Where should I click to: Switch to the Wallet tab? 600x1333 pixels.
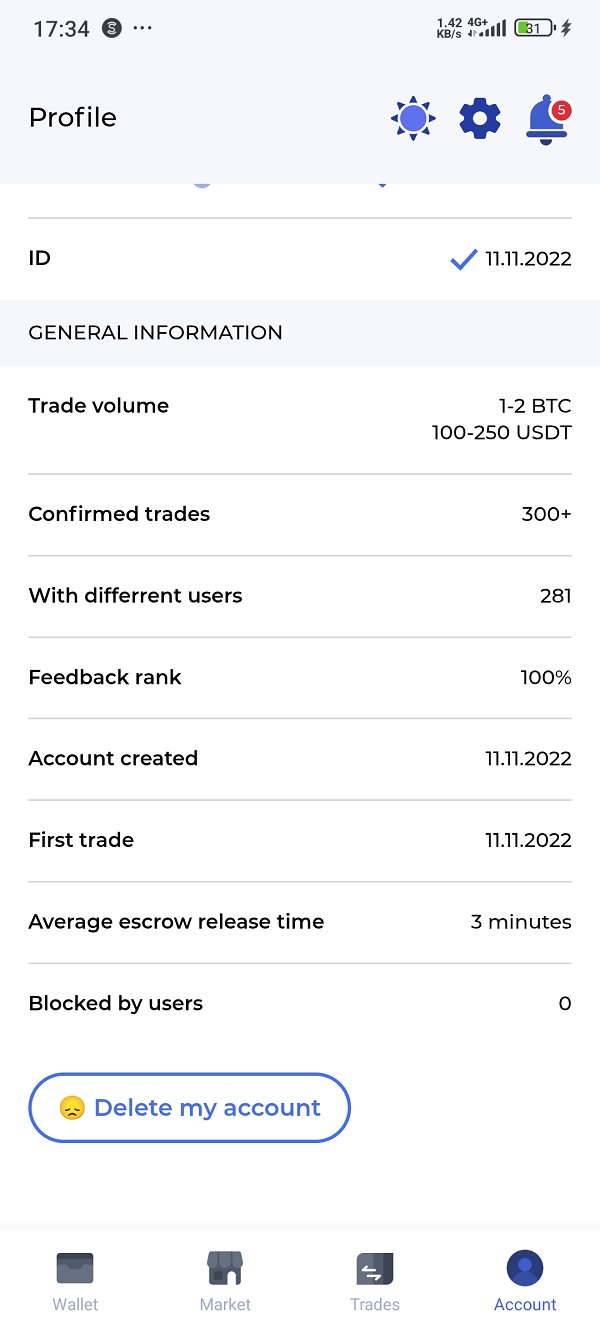[x=75, y=1281]
